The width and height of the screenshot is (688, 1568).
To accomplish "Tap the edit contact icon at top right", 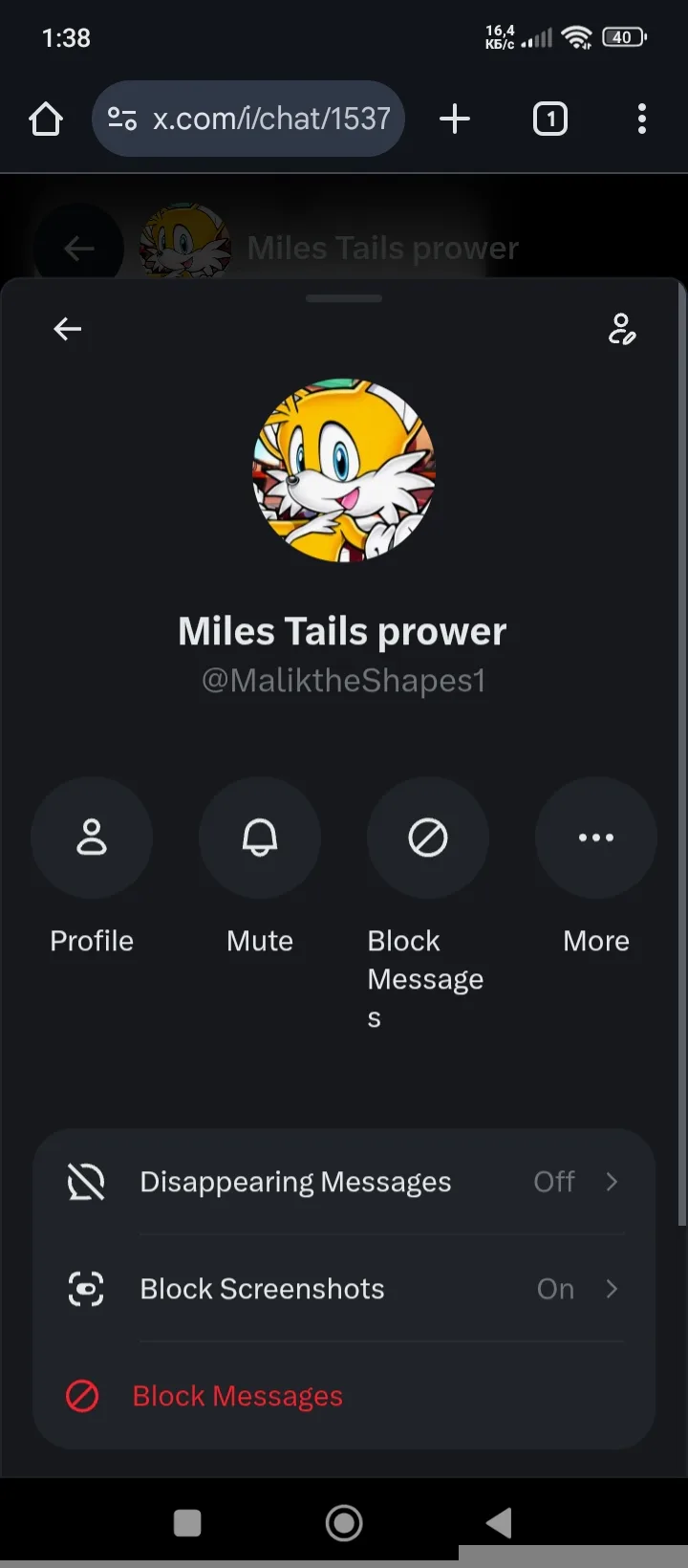I will 622,329.
